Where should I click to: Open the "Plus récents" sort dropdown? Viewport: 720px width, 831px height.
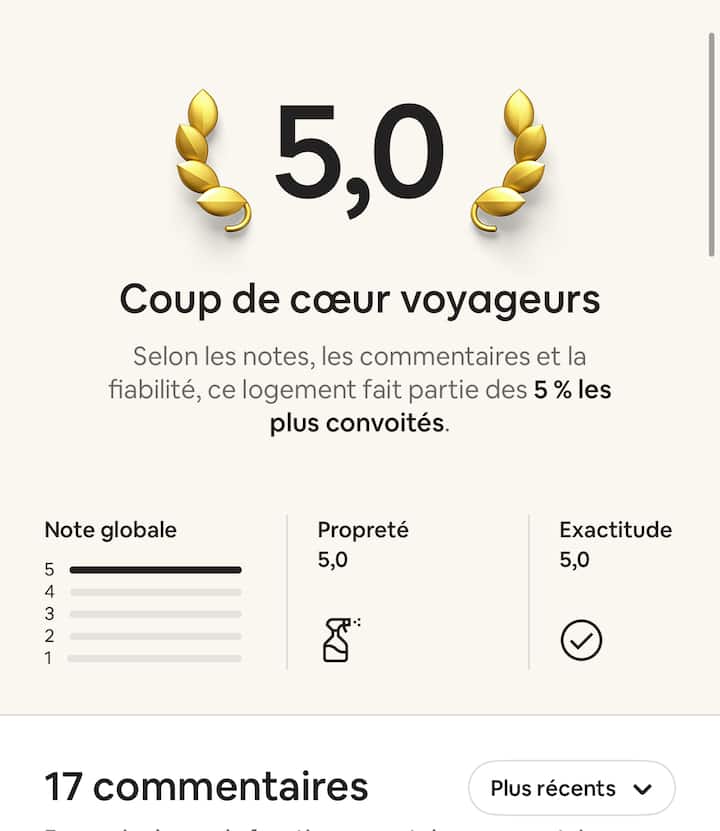pyautogui.click(x=571, y=788)
